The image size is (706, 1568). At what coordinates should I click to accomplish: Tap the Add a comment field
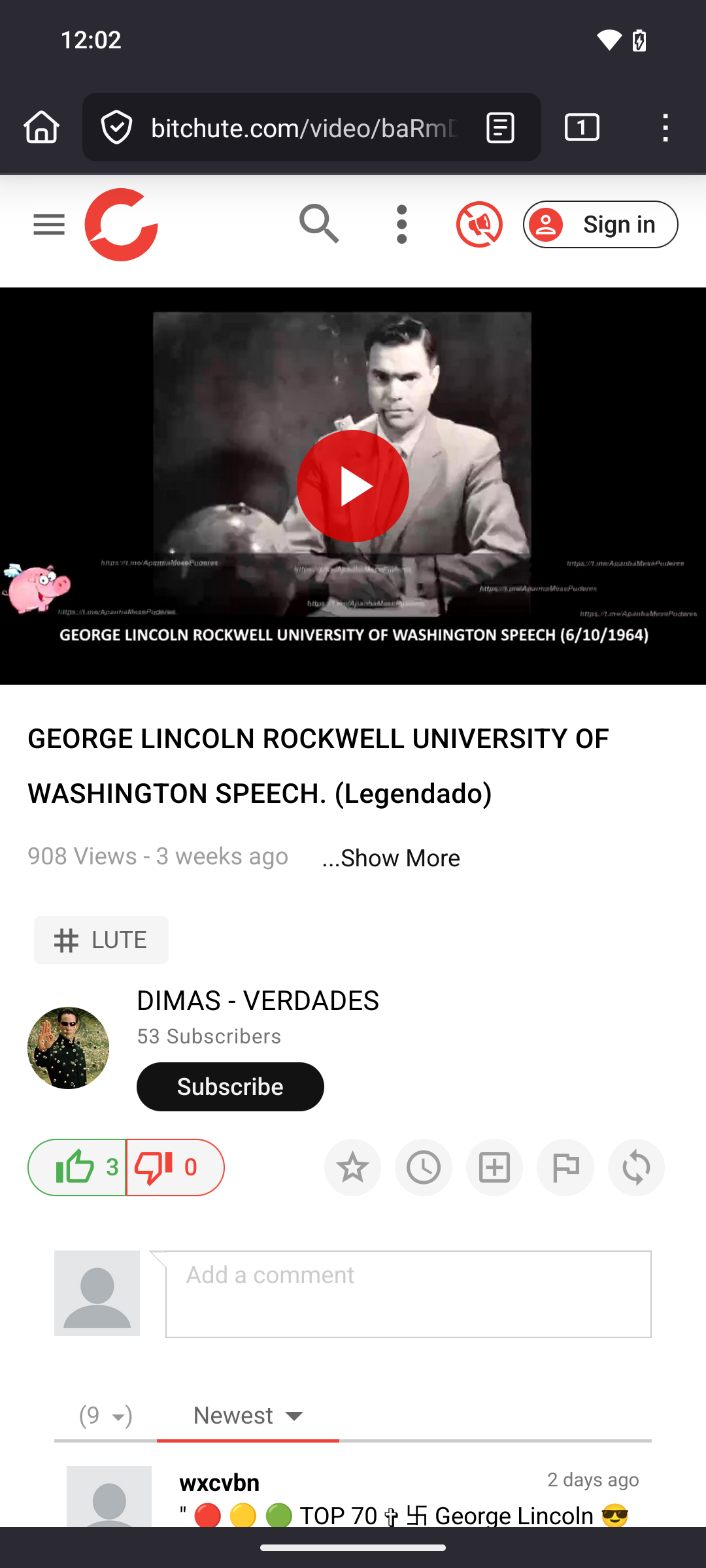click(409, 1294)
